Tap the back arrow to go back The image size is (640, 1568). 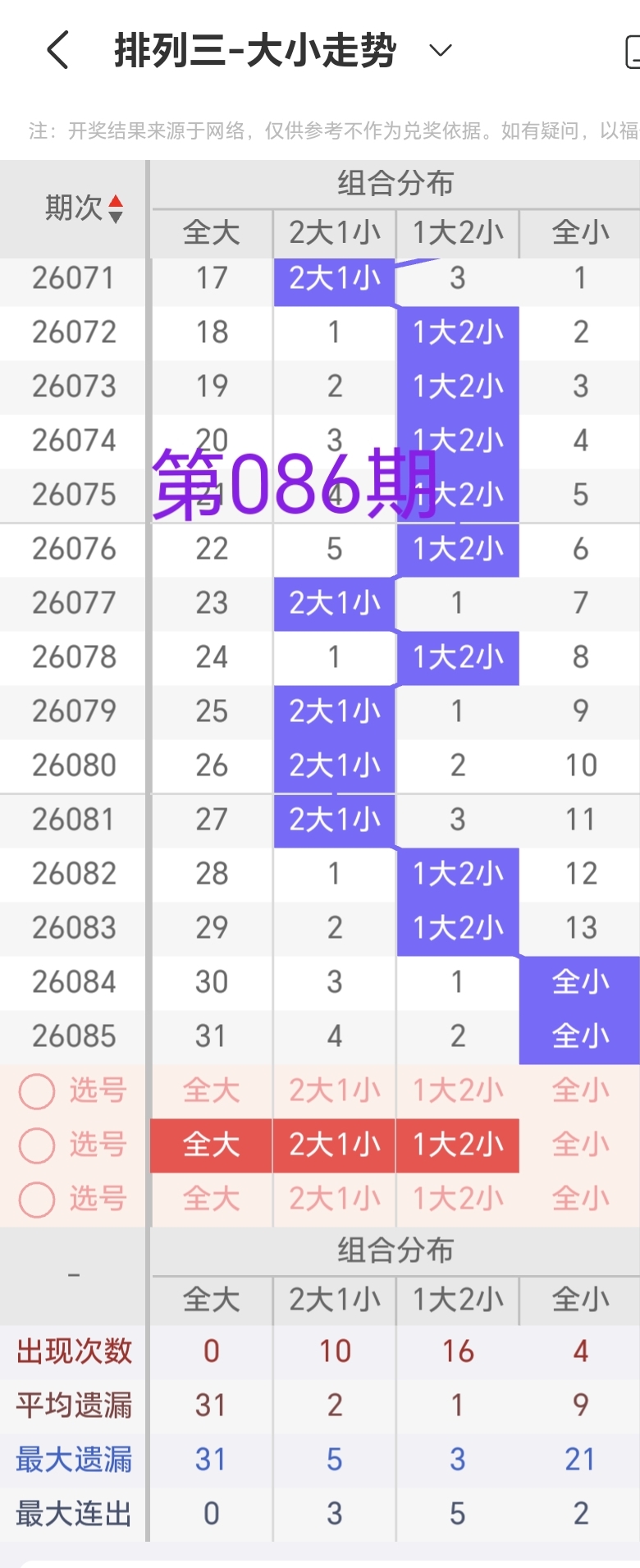pyautogui.click(x=56, y=49)
